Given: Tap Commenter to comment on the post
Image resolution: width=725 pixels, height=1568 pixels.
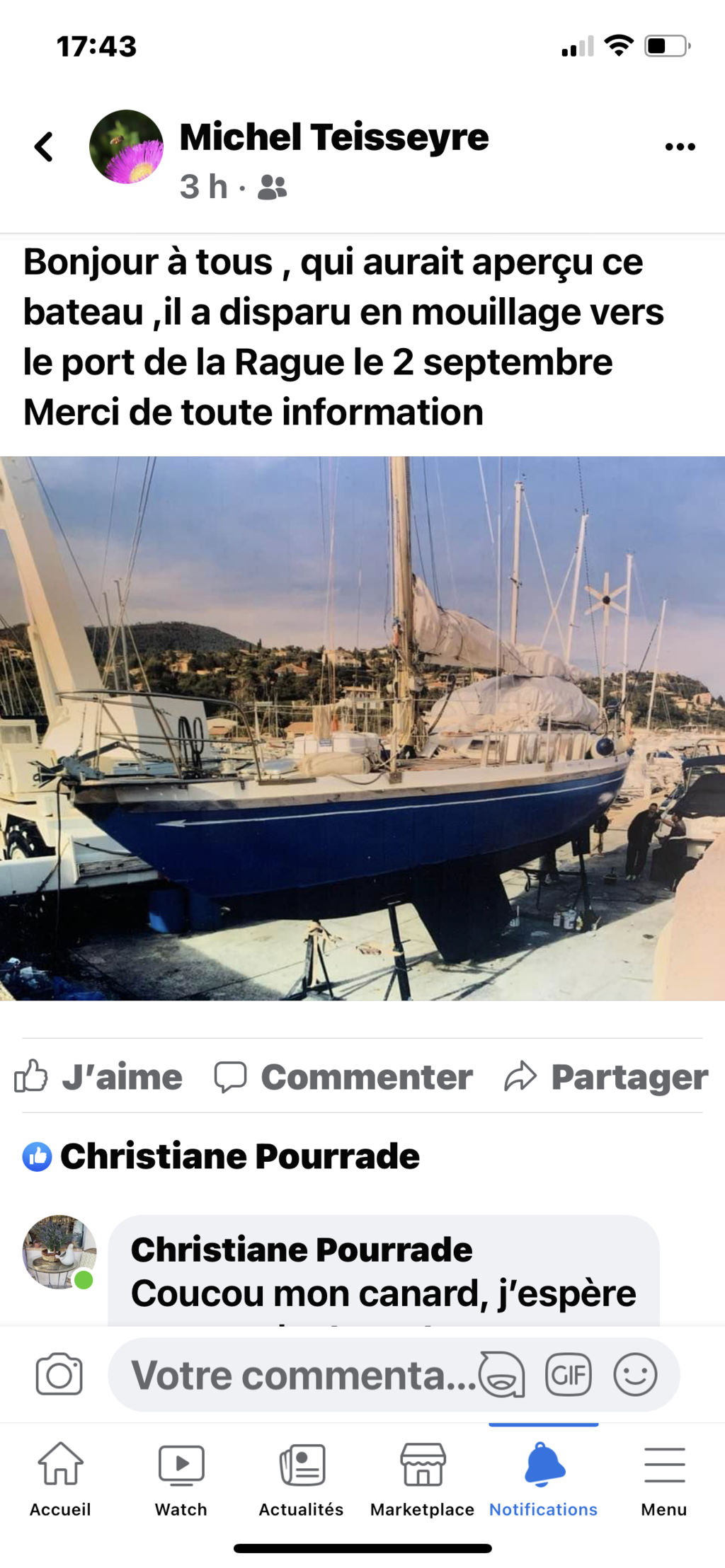Looking at the screenshot, I should (x=343, y=1077).
